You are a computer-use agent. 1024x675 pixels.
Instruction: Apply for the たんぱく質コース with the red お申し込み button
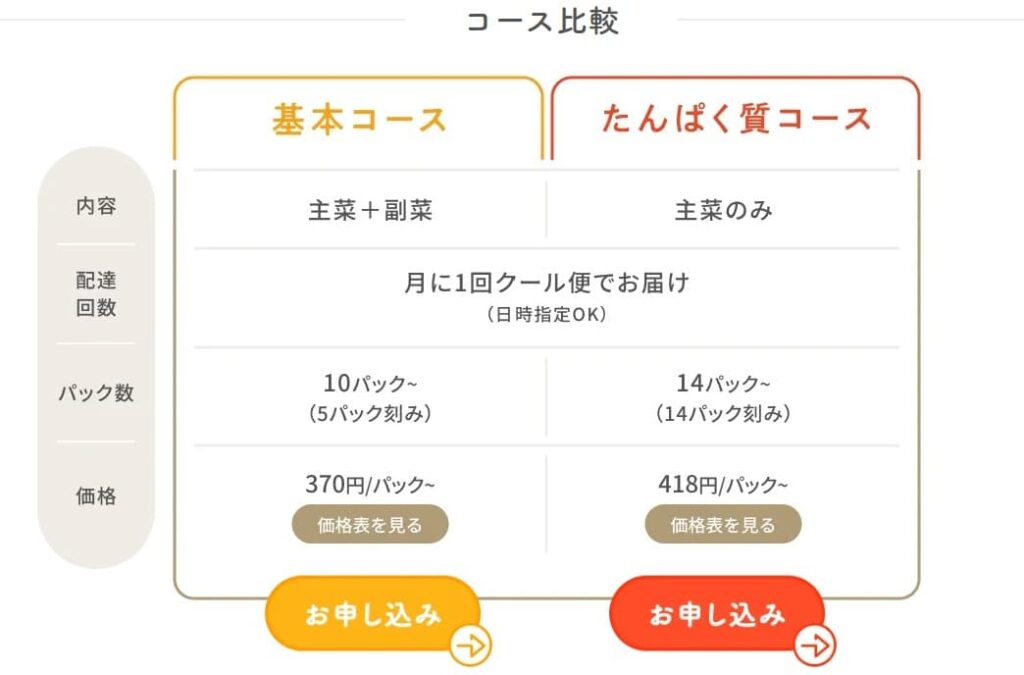[717, 614]
